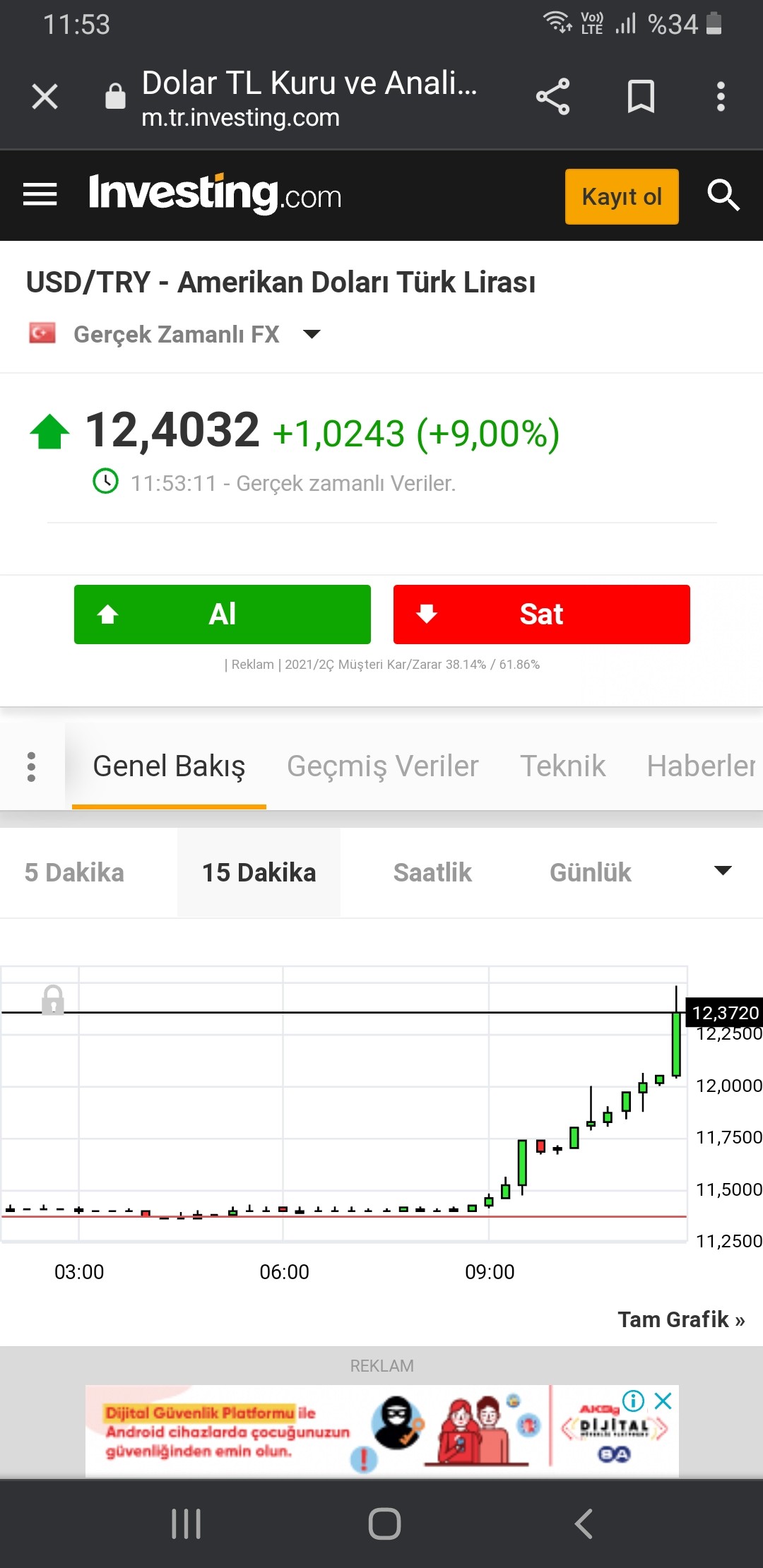Dismiss the Dijital Güvenlik ad banner
Viewport: 763px width, 1568px height.
663,1401
